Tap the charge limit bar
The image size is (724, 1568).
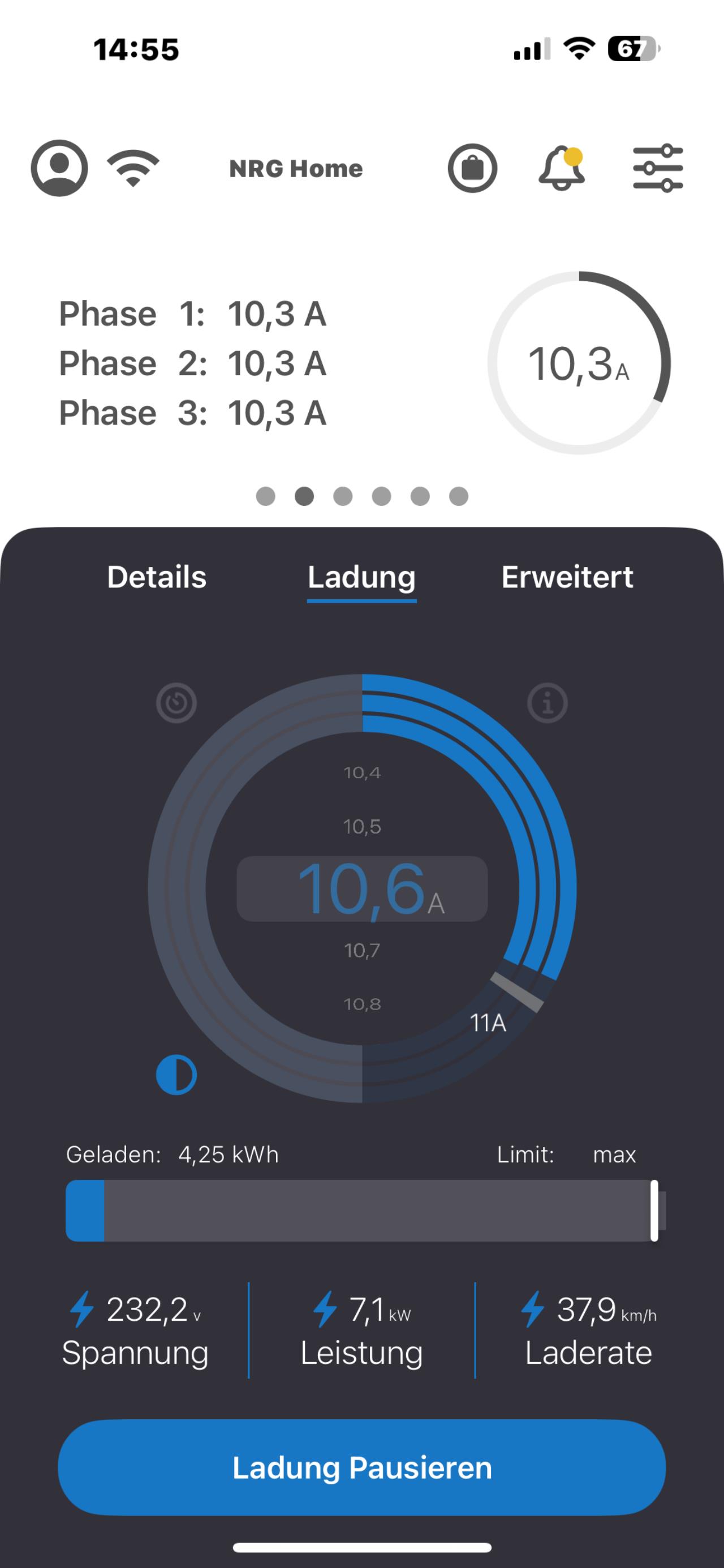[x=361, y=1211]
